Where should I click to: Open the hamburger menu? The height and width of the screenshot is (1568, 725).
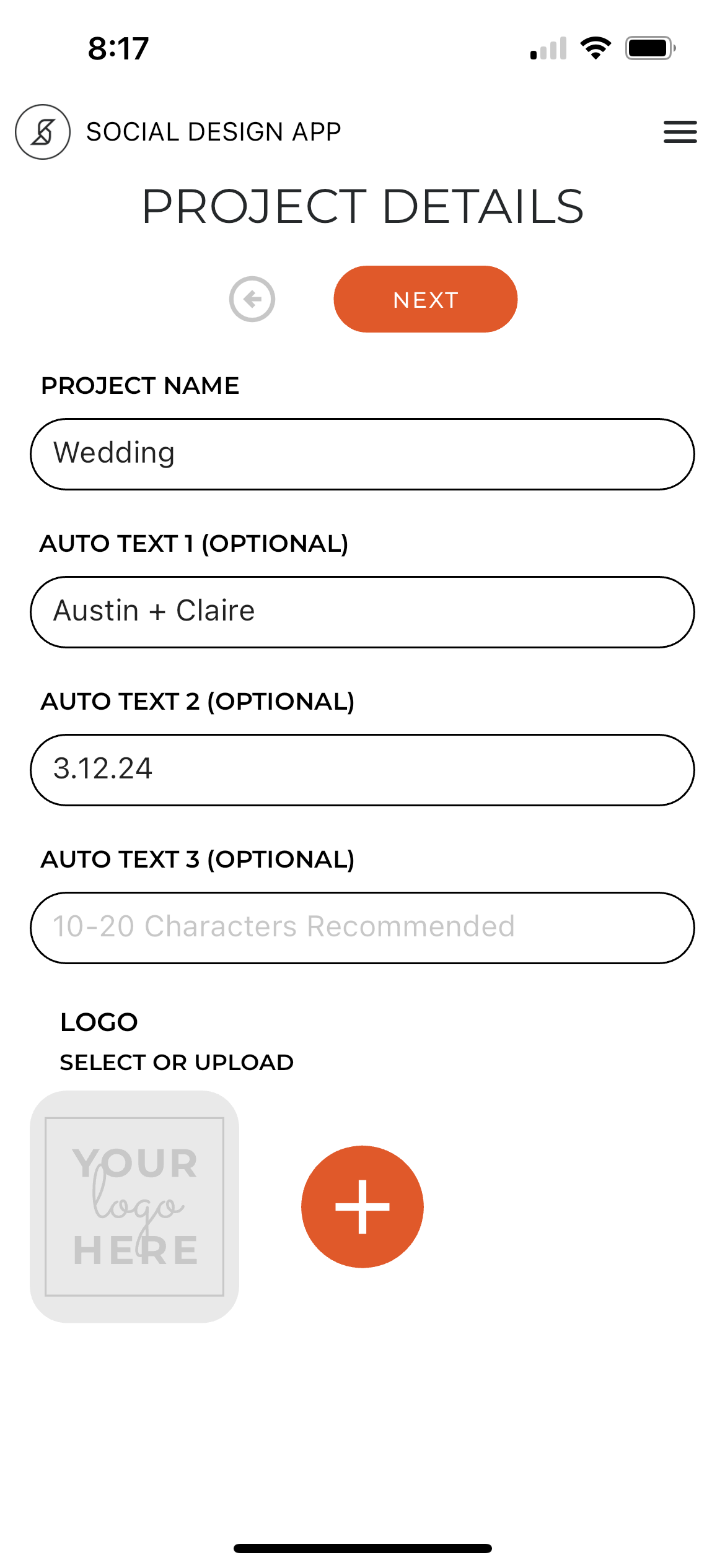click(680, 132)
